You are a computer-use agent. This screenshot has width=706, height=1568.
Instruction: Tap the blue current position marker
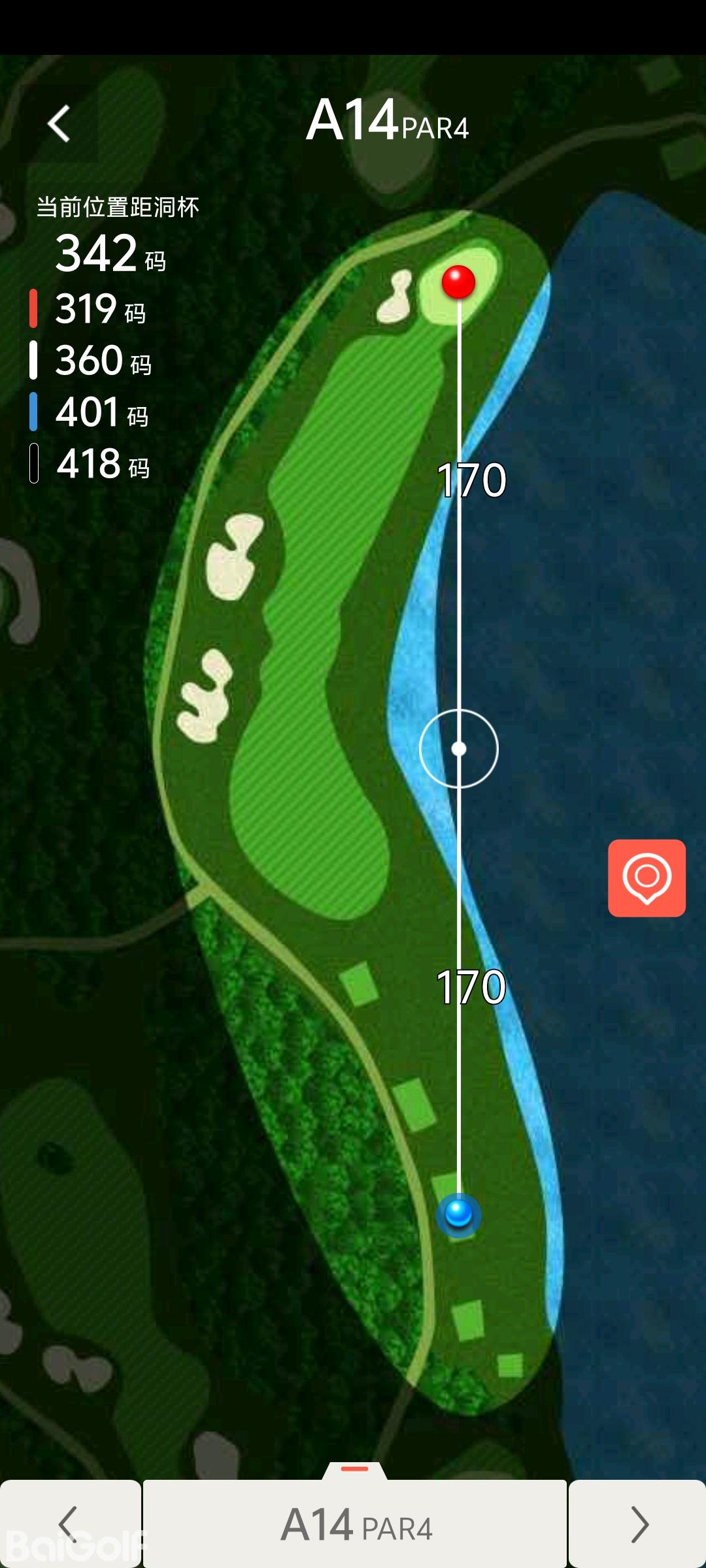(458, 1214)
